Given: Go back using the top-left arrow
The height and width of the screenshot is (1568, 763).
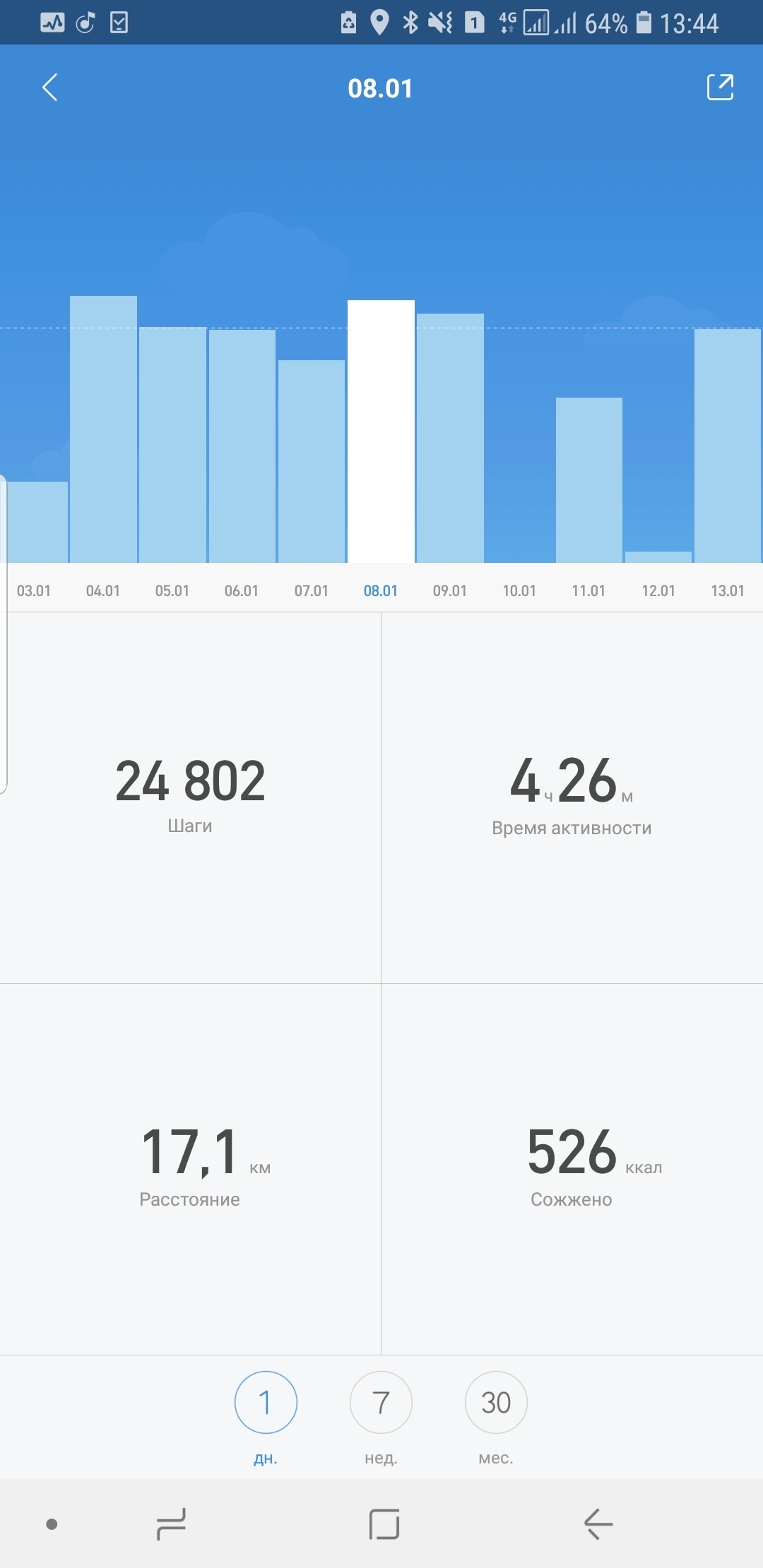Looking at the screenshot, I should 49,88.
